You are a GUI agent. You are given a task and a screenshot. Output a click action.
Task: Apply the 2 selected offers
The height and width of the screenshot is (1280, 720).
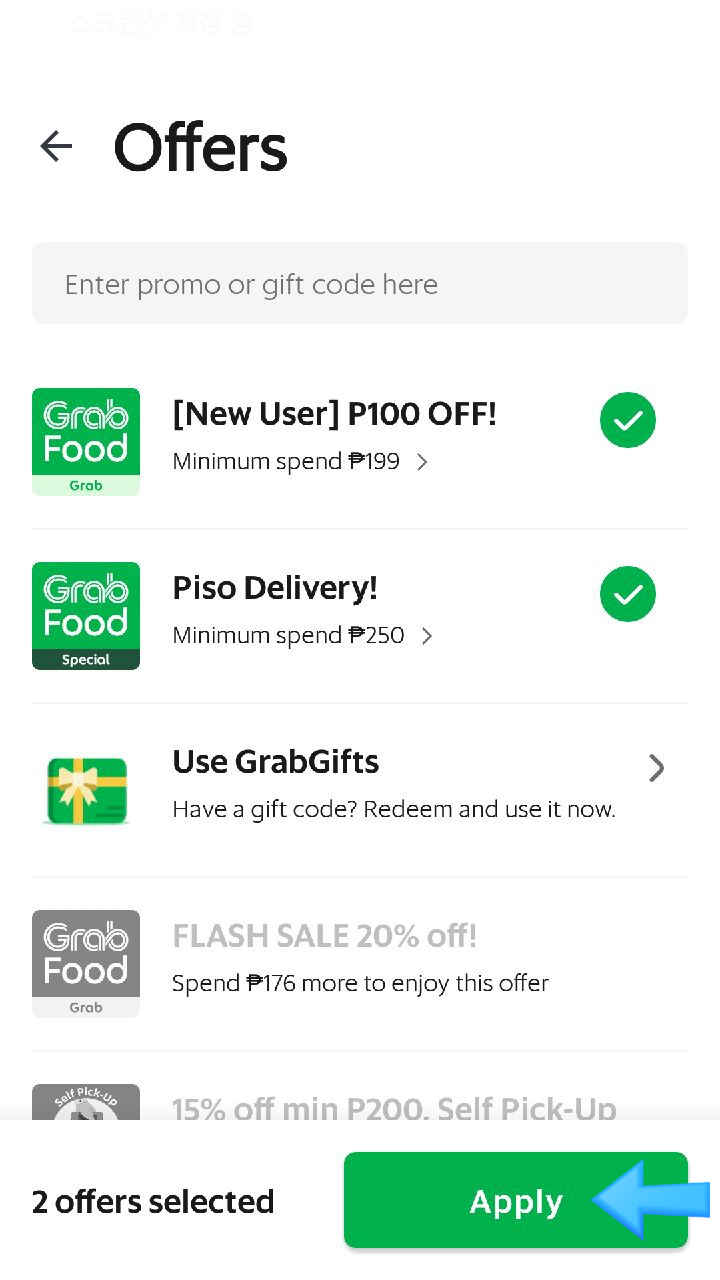coord(516,1200)
